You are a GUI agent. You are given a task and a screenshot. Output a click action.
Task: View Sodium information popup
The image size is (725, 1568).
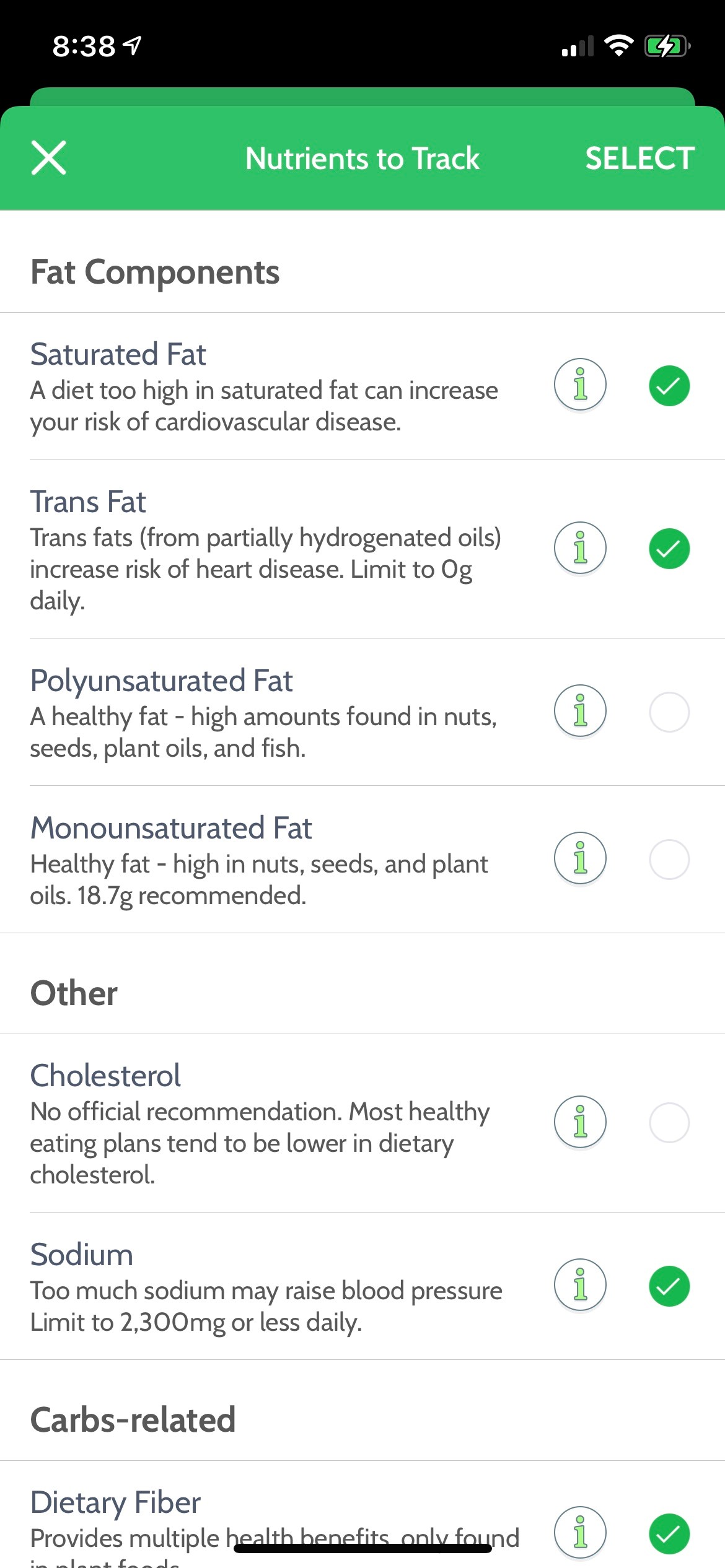click(580, 1286)
